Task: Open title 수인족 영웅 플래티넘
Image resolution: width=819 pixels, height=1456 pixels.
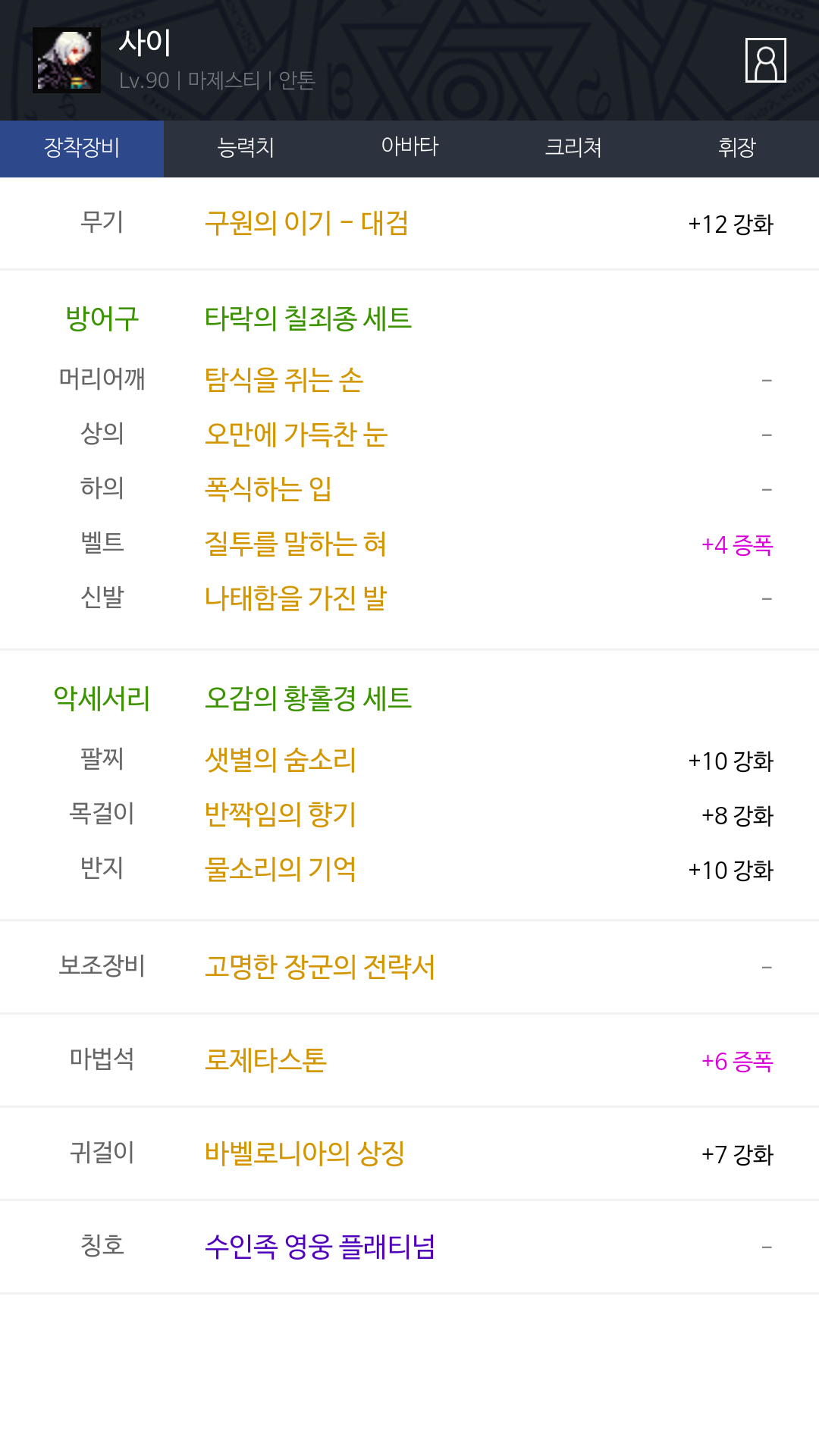Action: 320,1247
